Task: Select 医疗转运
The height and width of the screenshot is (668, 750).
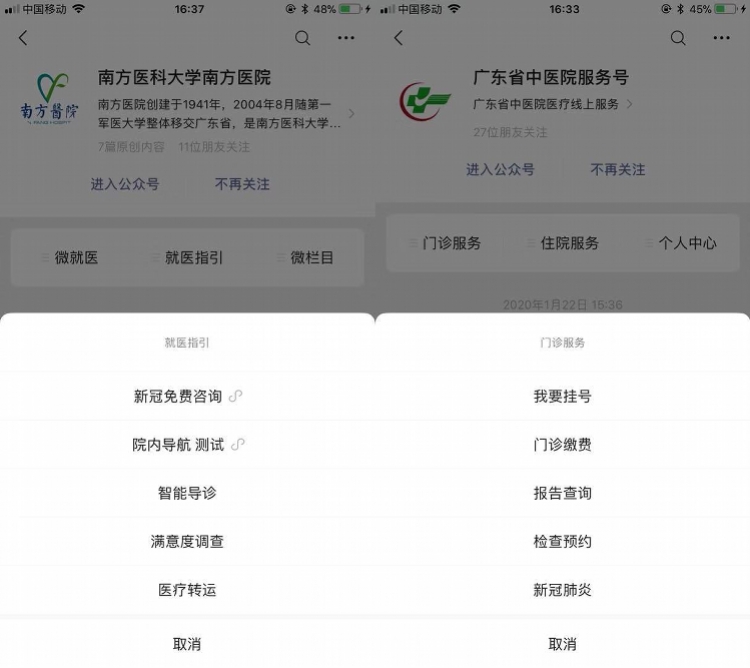Action: click(x=187, y=590)
